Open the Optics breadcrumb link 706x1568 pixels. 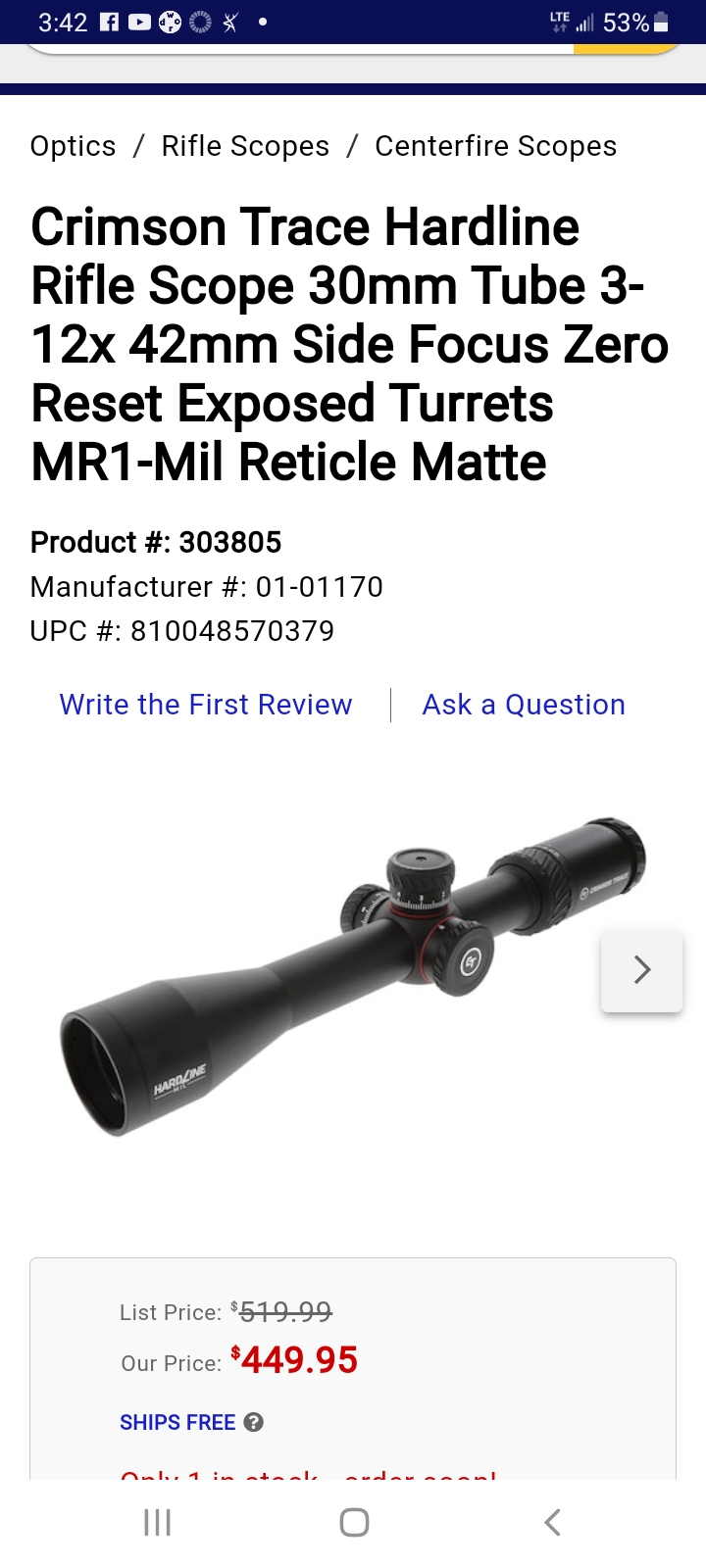(73, 146)
